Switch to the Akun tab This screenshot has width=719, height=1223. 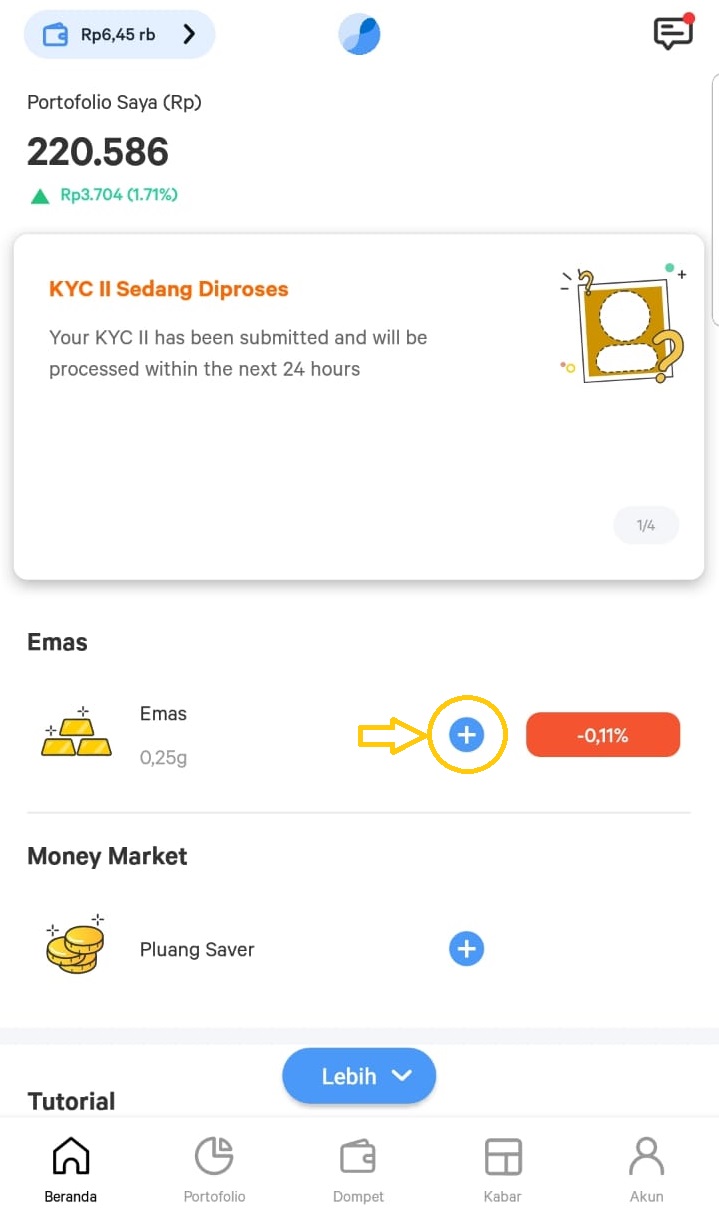[x=646, y=1170]
